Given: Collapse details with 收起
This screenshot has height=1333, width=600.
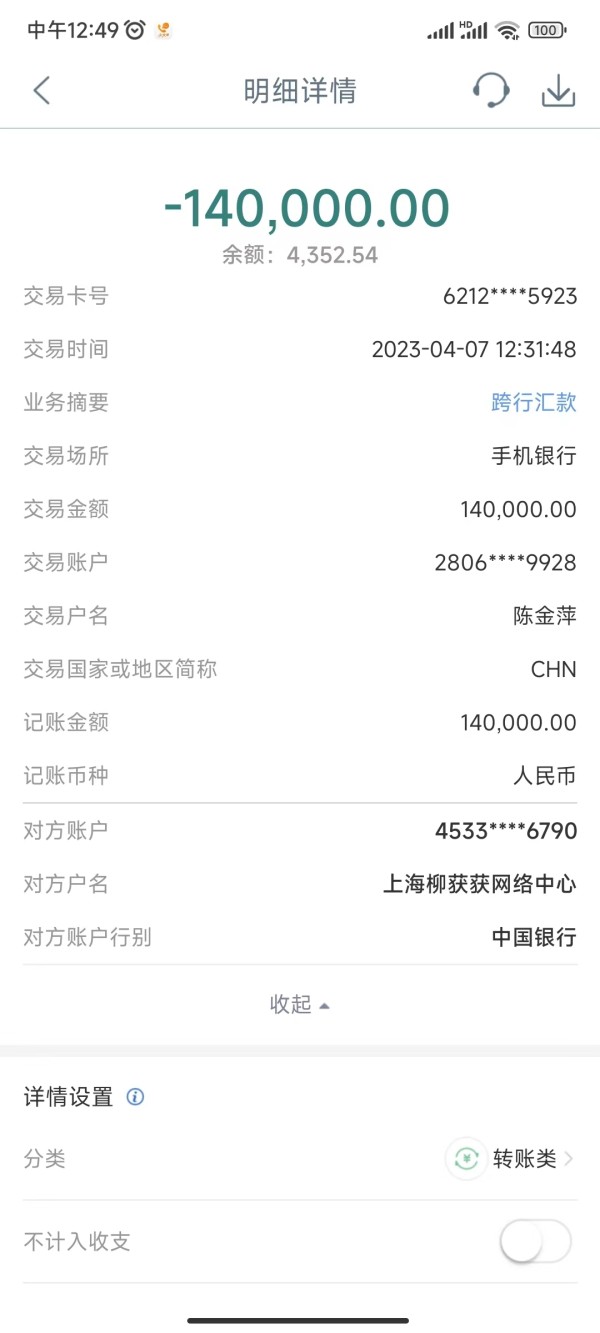Looking at the screenshot, I should [x=299, y=1005].
